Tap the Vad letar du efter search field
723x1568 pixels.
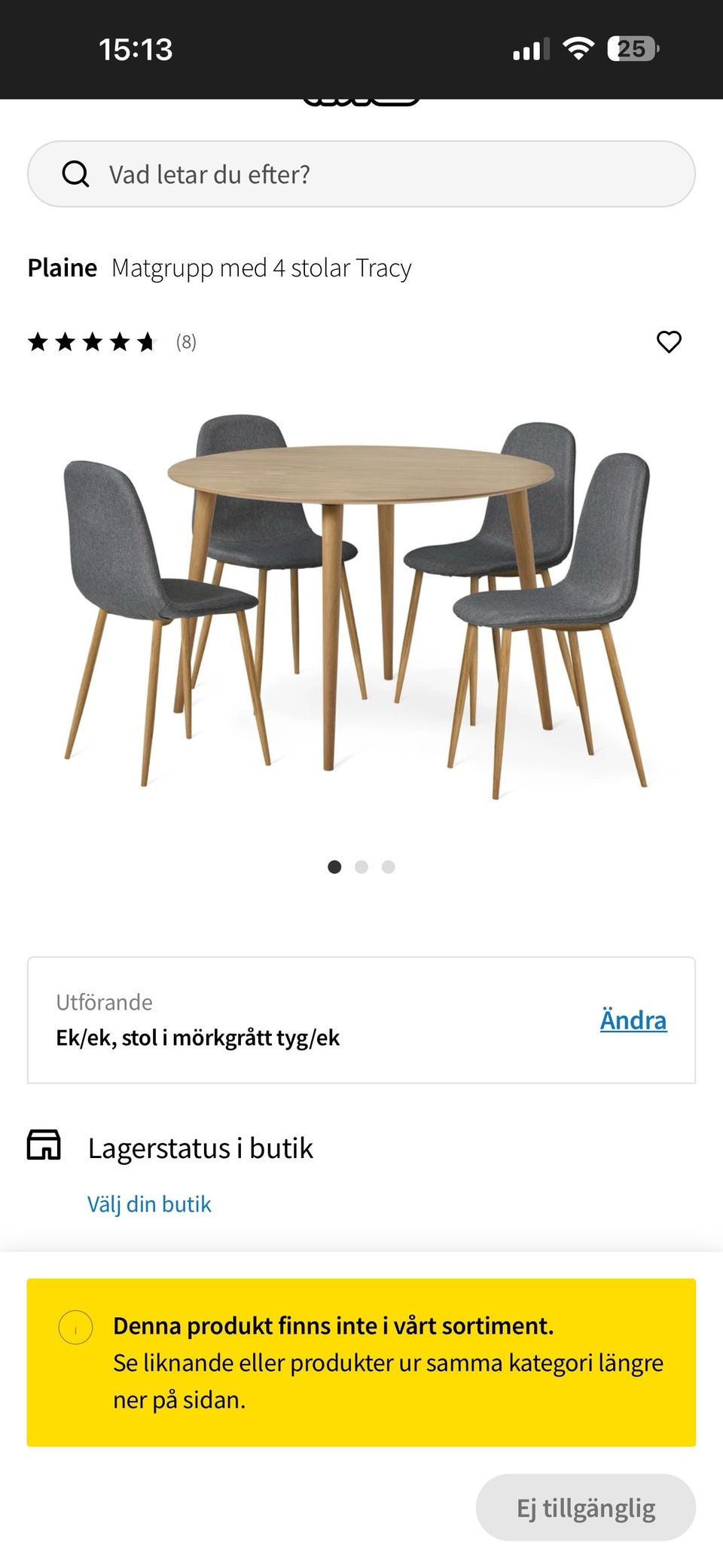361,174
